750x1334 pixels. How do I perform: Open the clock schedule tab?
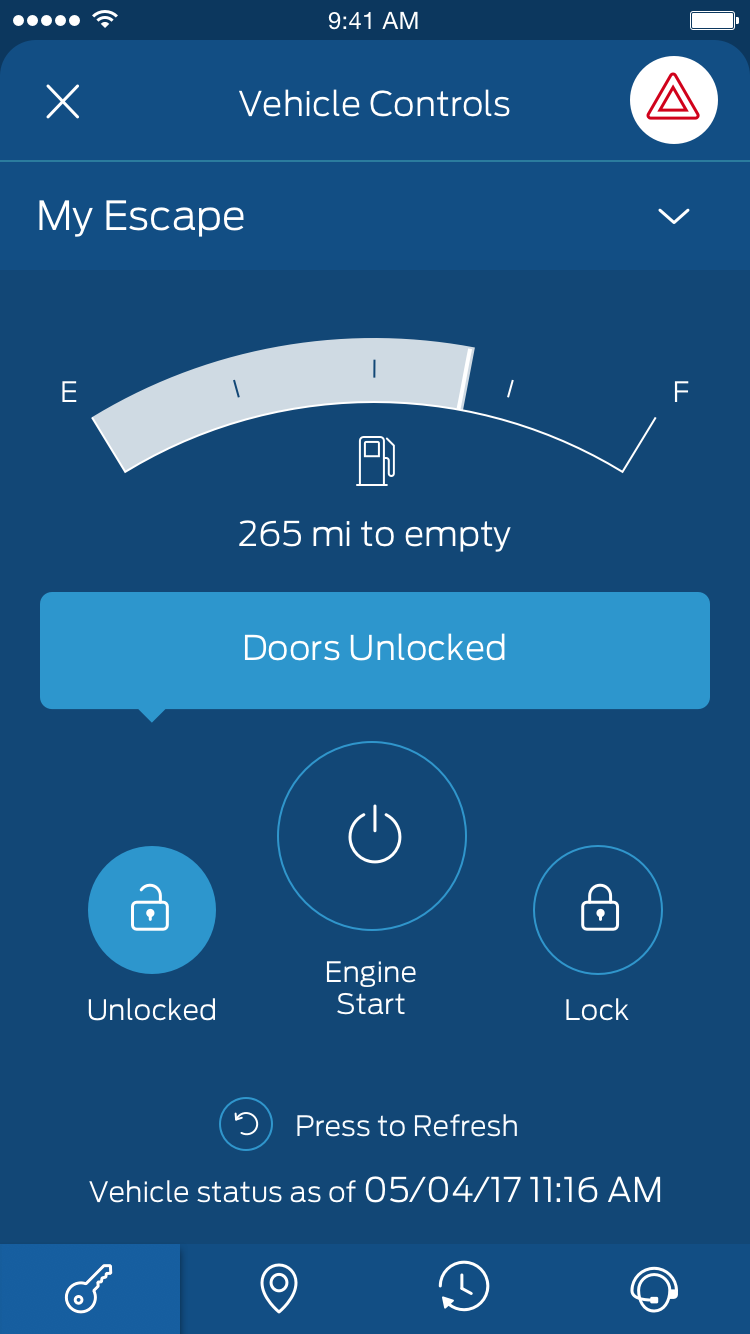(x=464, y=1288)
